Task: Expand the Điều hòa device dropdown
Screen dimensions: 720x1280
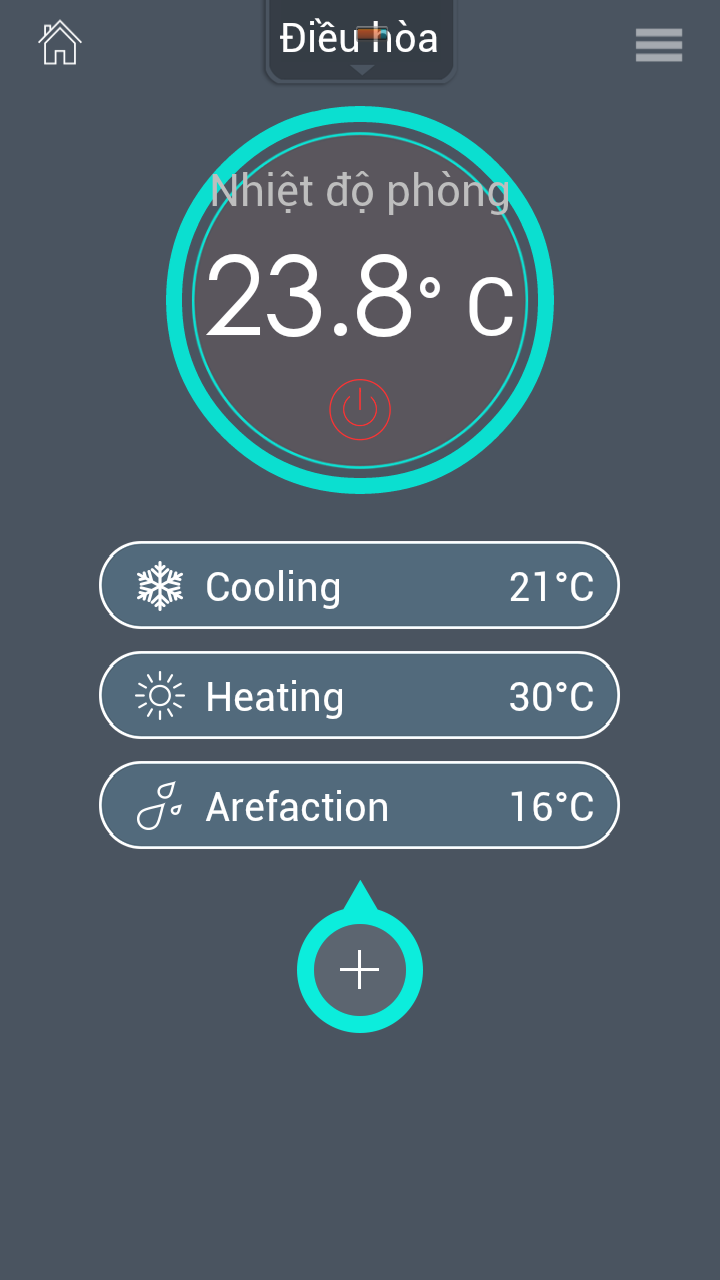Action: pos(360,42)
